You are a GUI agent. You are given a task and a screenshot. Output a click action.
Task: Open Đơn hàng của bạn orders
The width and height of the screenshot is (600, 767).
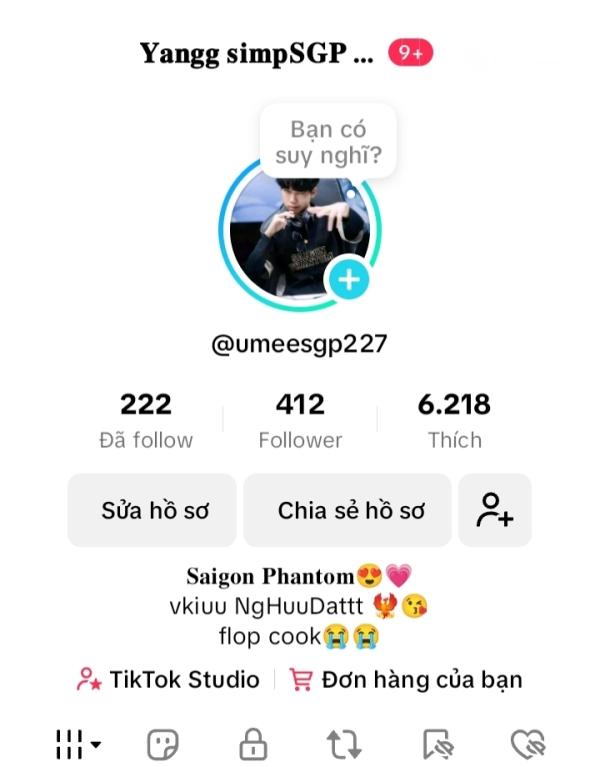point(405,680)
